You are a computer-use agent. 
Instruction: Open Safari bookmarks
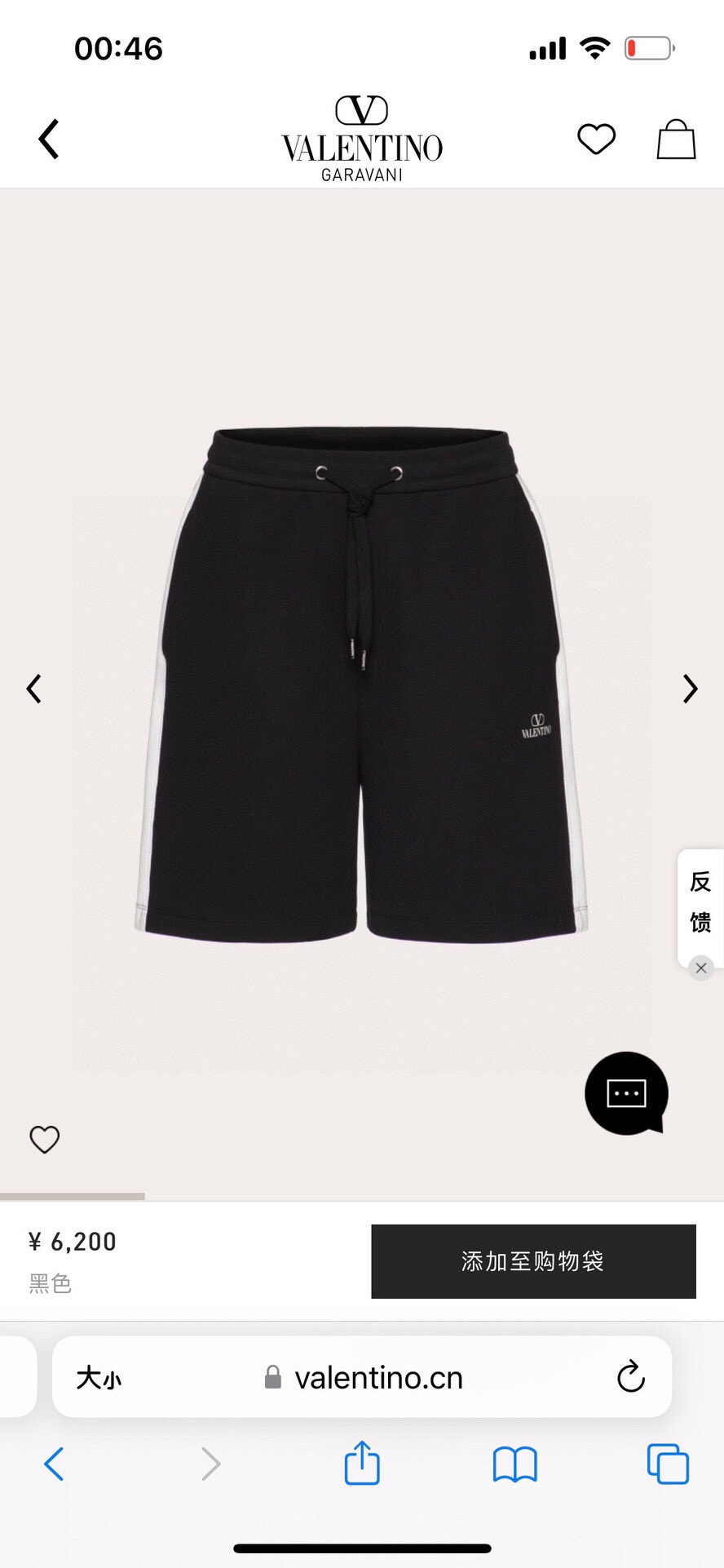pyautogui.click(x=514, y=1464)
